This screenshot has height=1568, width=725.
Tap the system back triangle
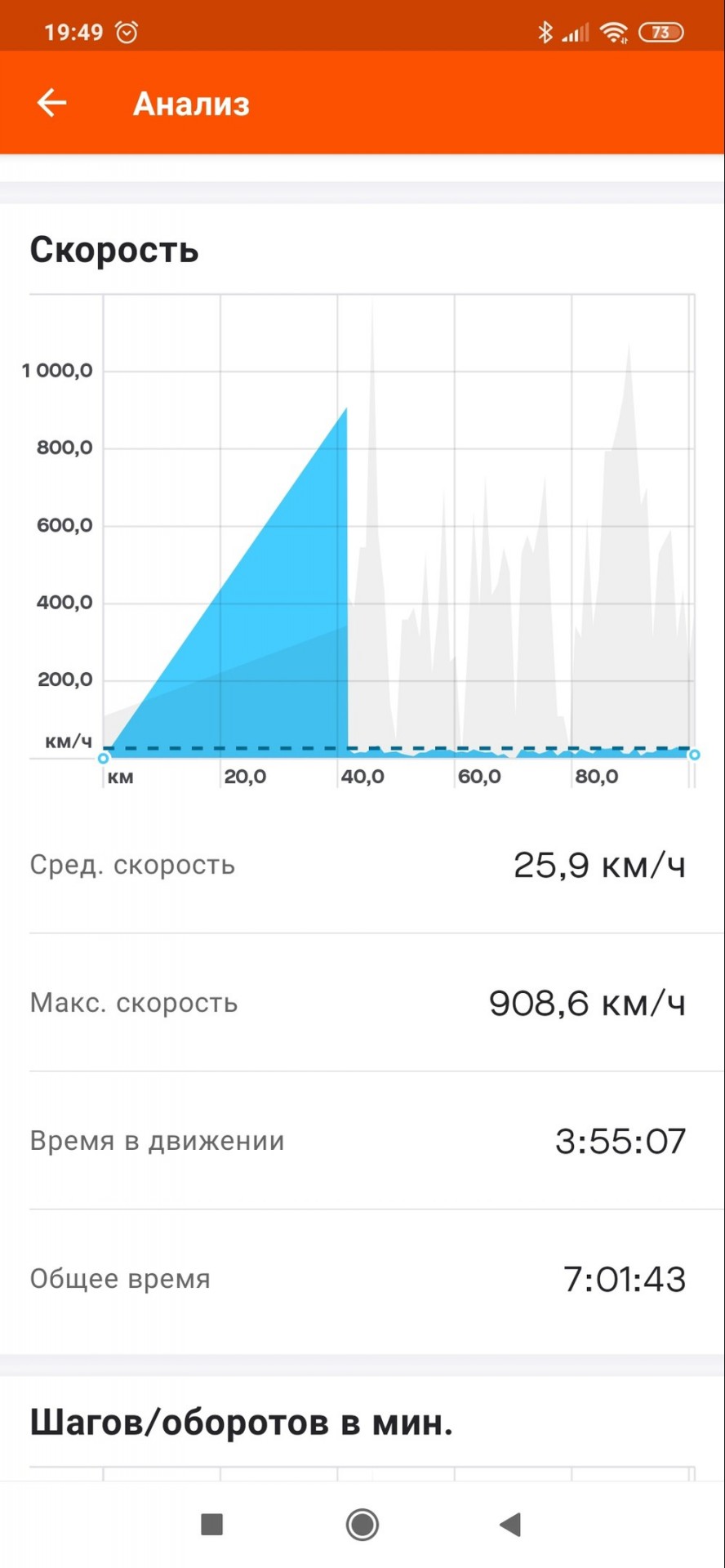[x=510, y=1524]
